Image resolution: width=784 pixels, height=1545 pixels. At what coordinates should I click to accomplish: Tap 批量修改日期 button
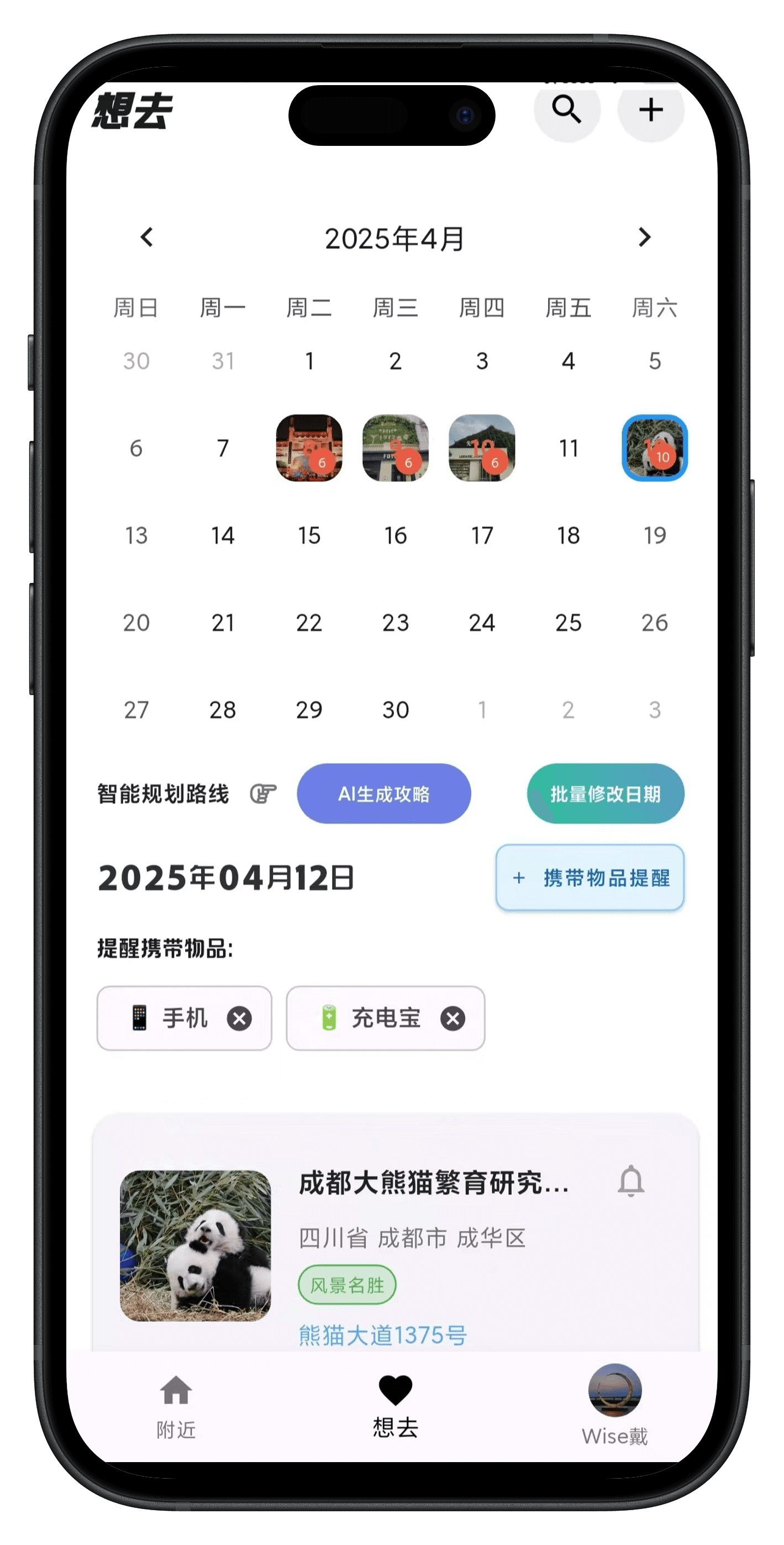coord(605,793)
